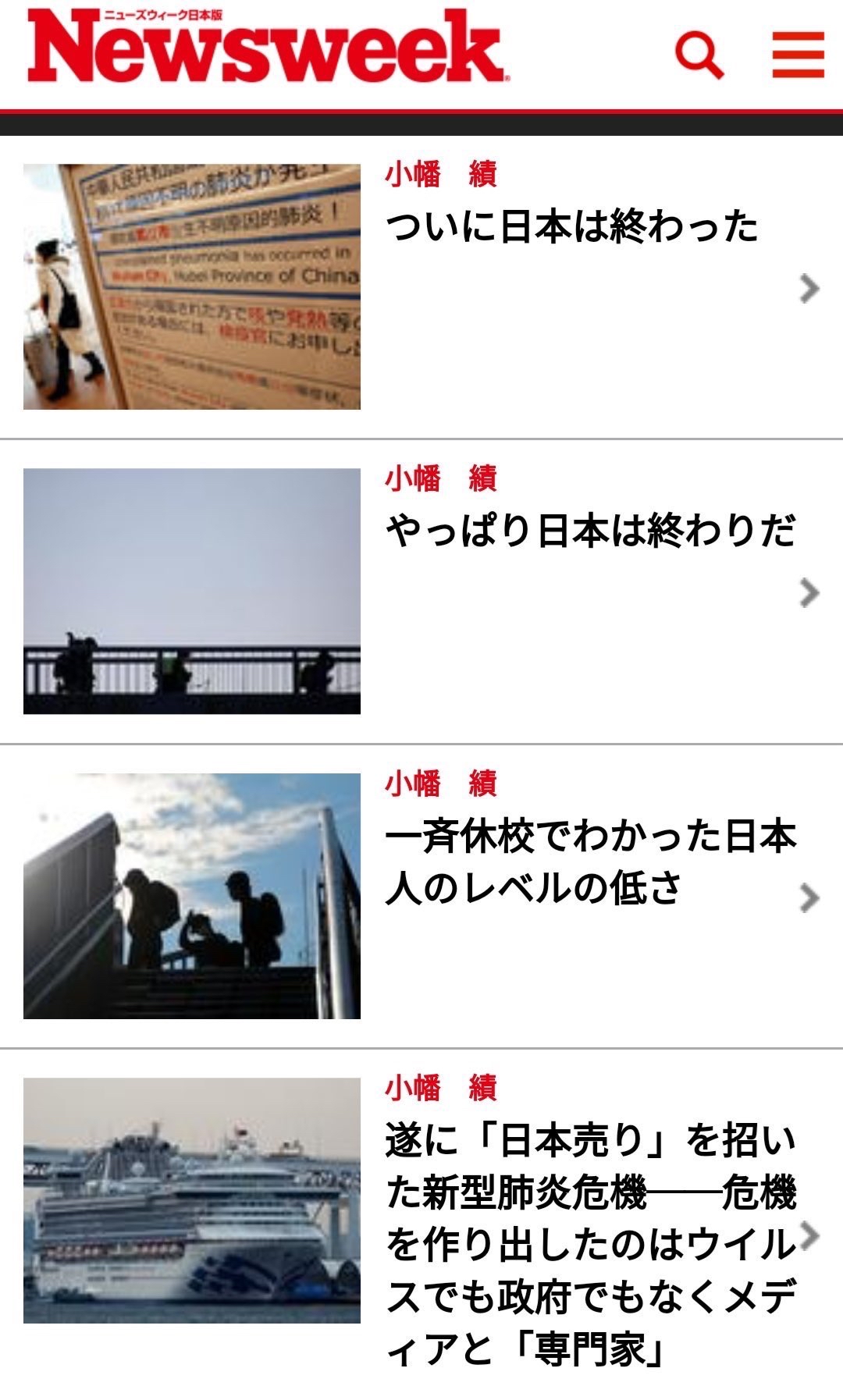Go to Newsweek home via logo
843x1400 pixels.
coord(267,47)
